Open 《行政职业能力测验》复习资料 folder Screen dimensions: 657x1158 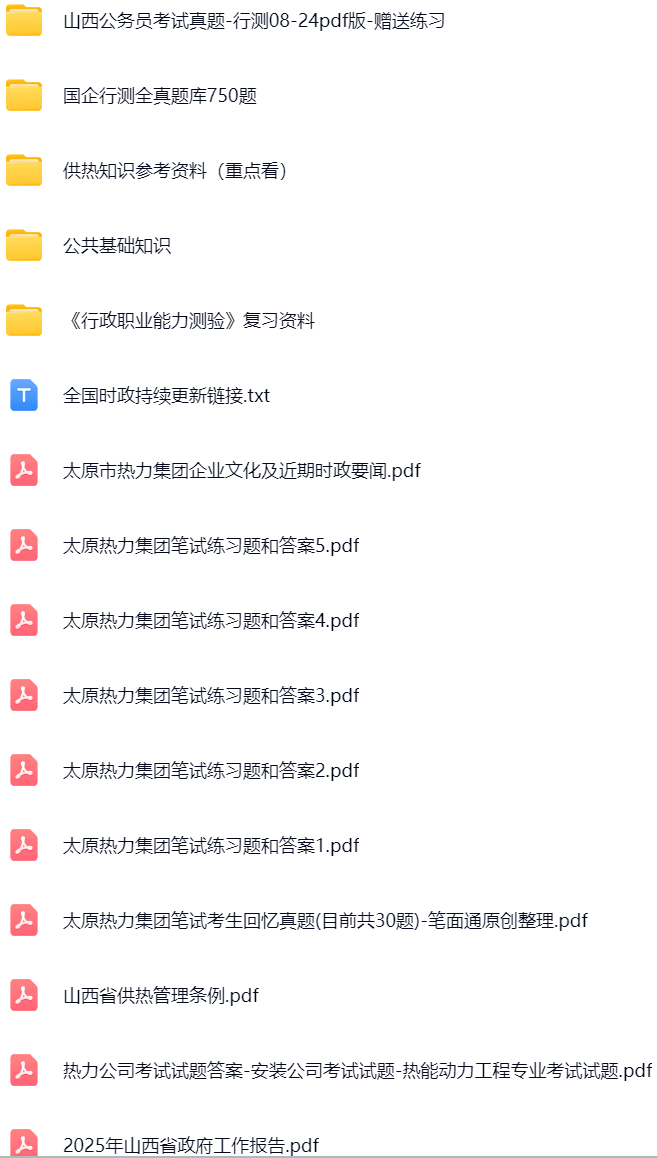coord(189,321)
